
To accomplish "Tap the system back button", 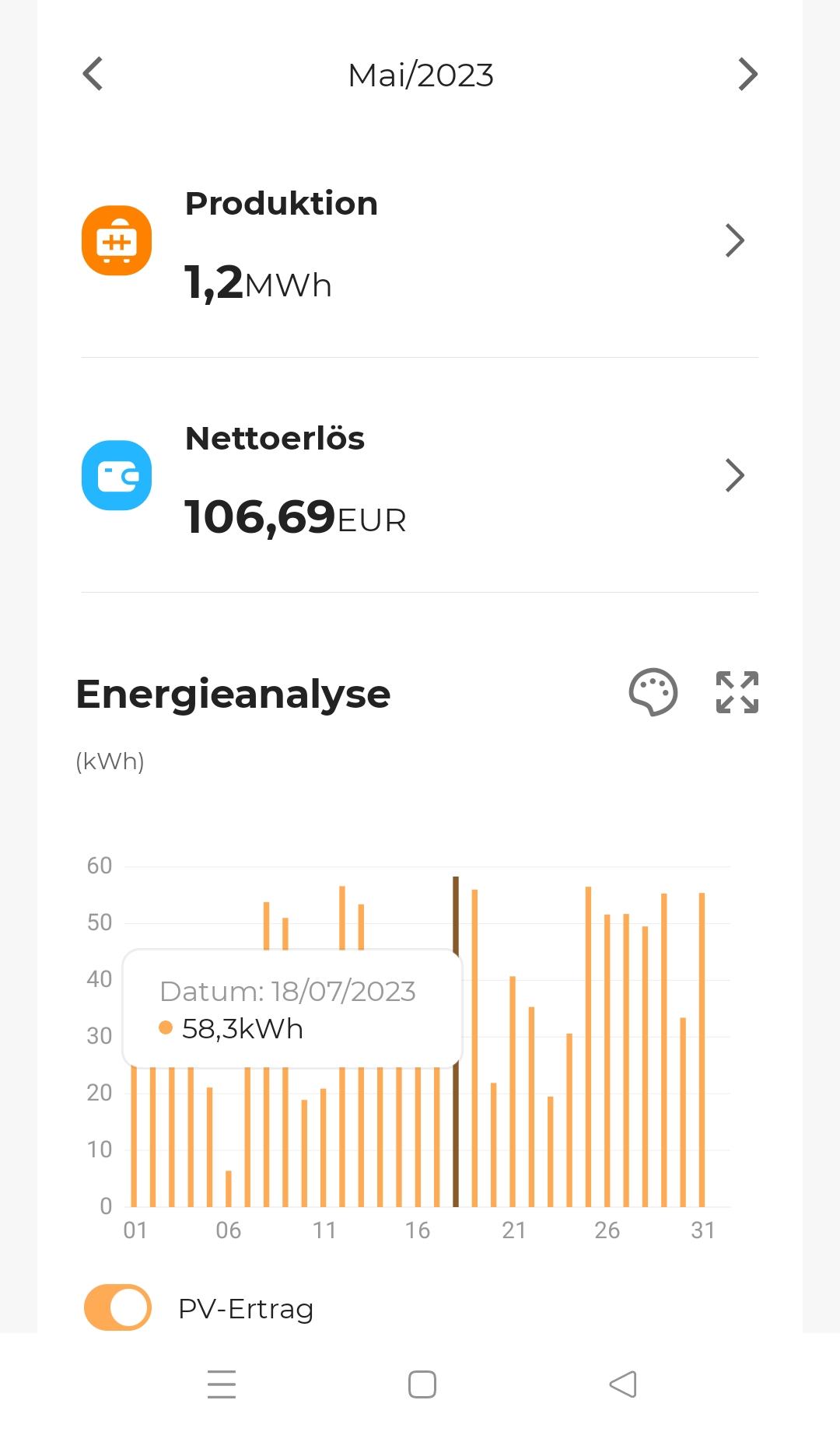I will click(622, 1384).
